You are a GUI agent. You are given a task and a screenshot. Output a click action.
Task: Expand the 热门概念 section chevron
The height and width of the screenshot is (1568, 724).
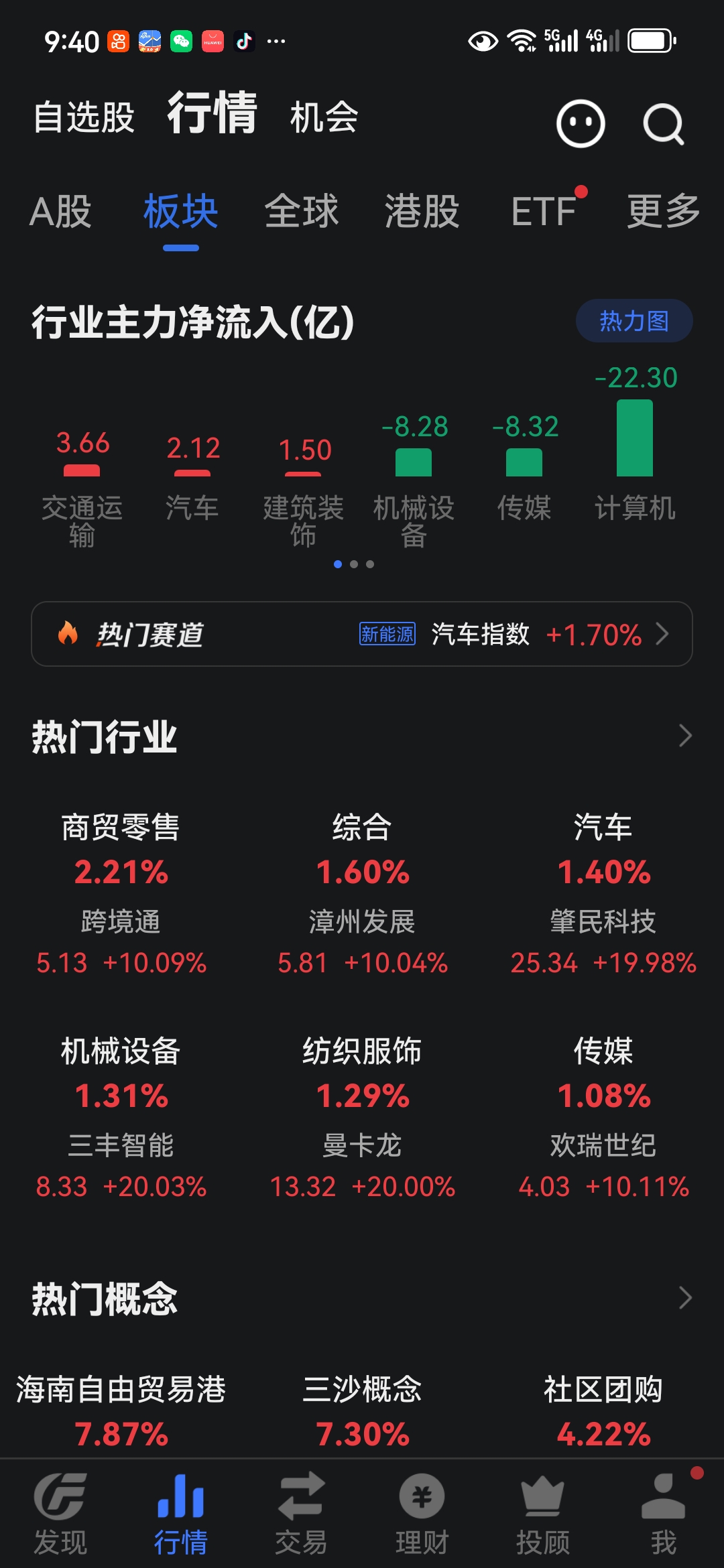click(684, 1298)
